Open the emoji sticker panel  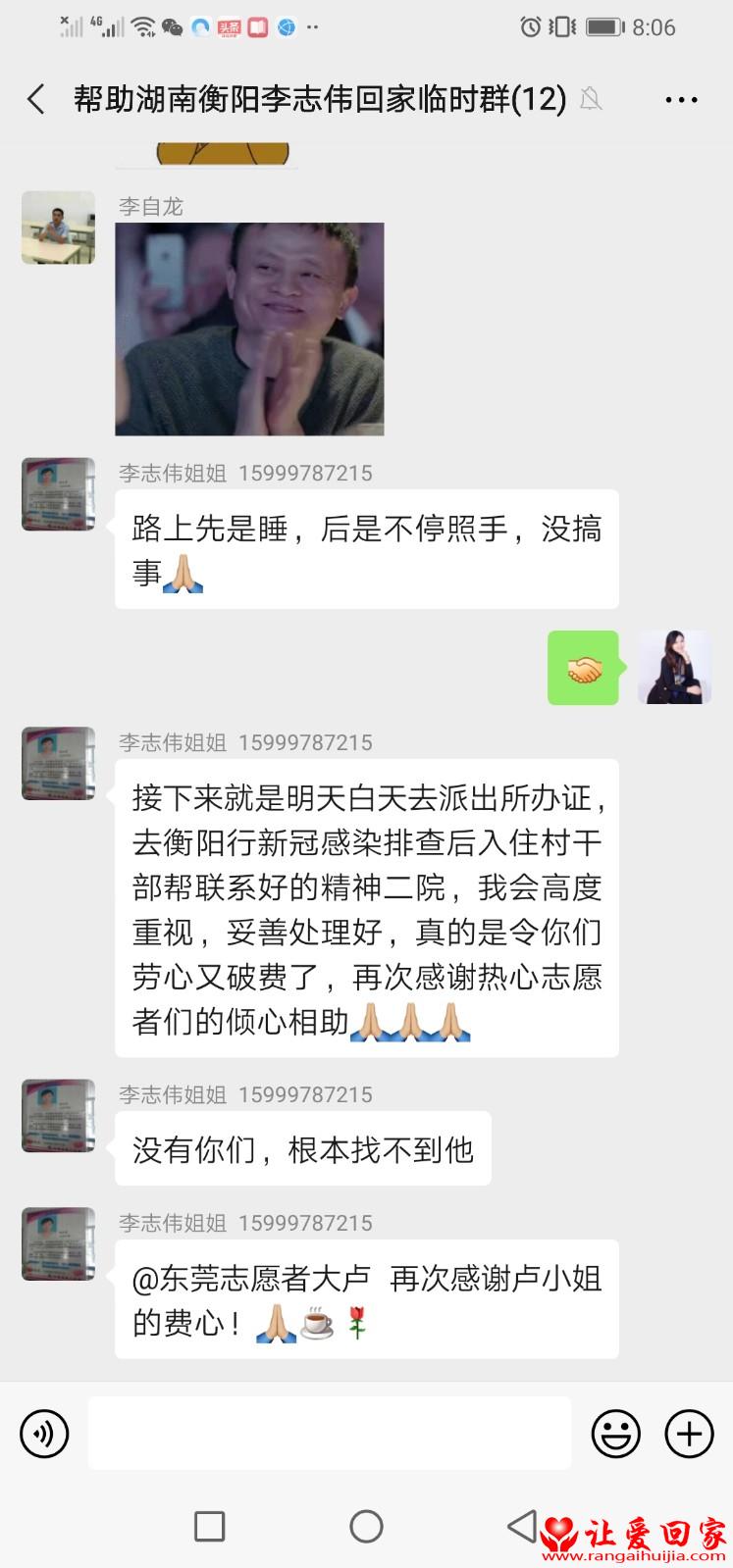[x=615, y=1434]
